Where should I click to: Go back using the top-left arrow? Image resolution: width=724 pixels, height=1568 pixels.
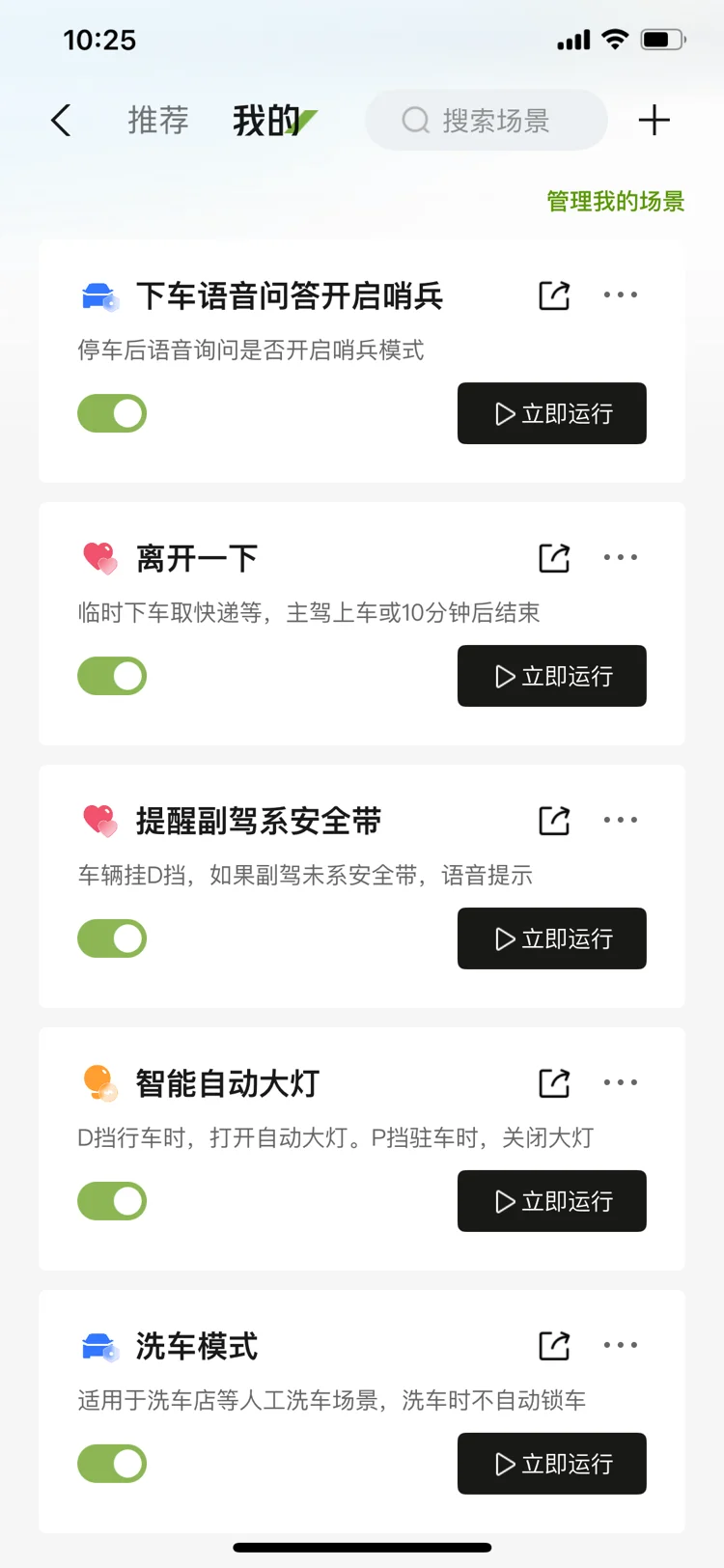61,121
